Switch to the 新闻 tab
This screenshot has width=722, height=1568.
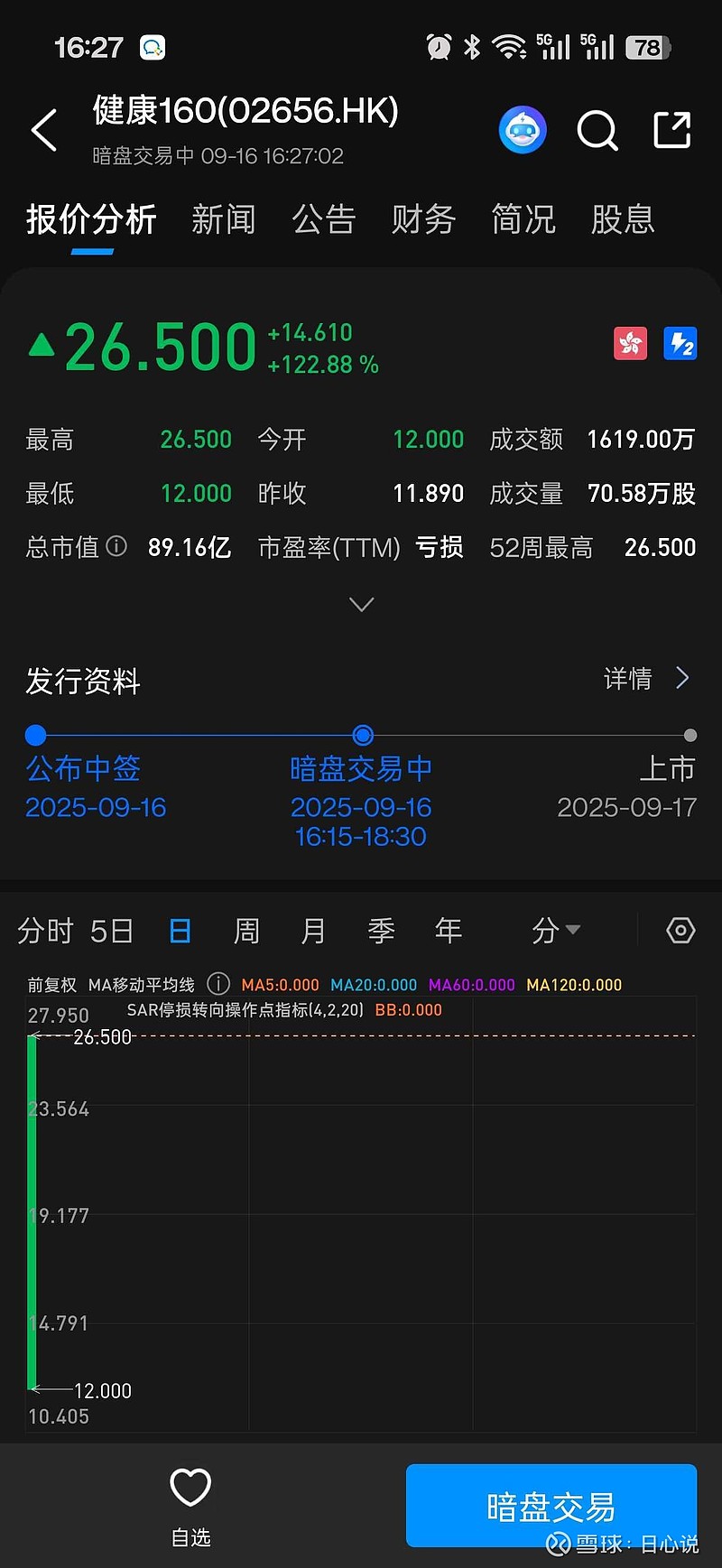coord(224,219)
